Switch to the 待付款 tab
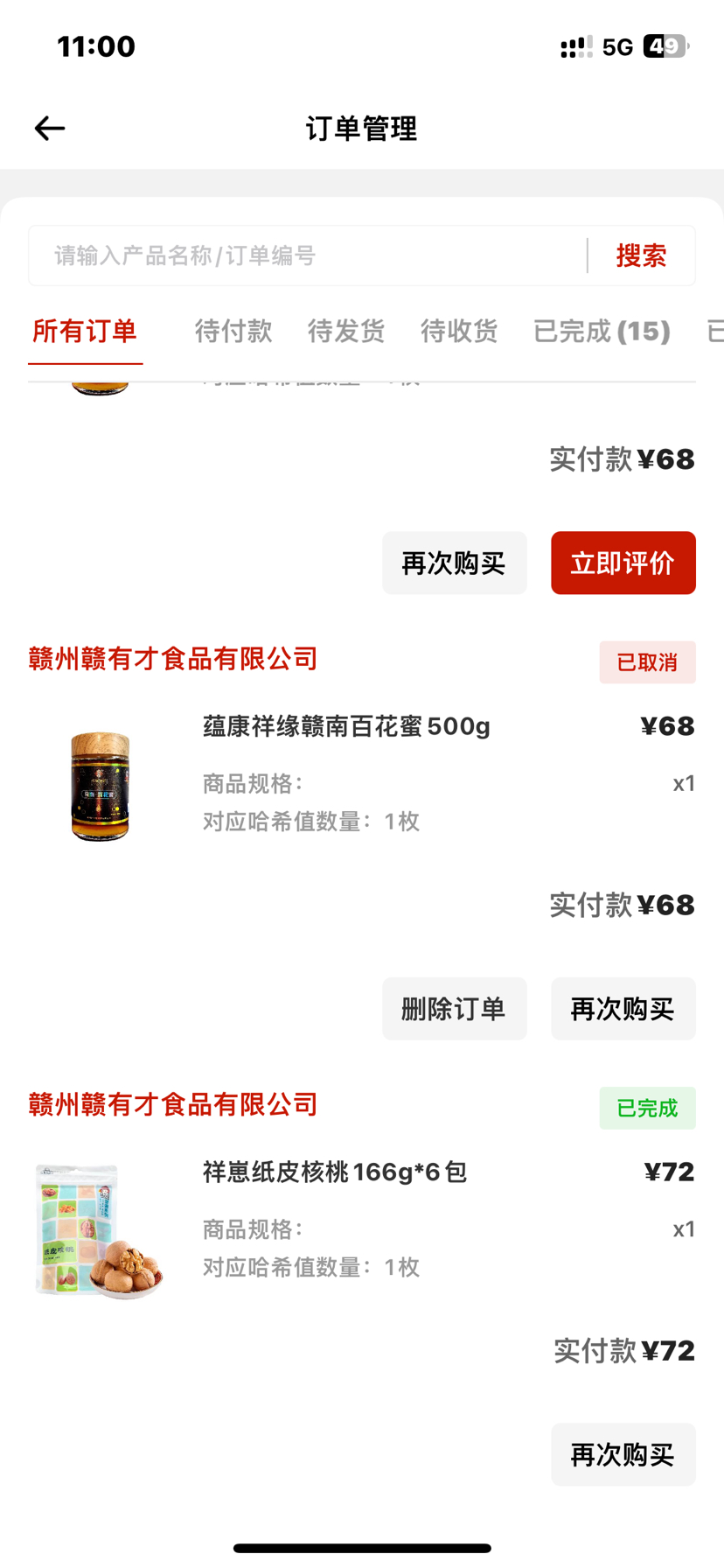Image resolution: width=724 pixels, height=1568 pixels. coord(233,332)
